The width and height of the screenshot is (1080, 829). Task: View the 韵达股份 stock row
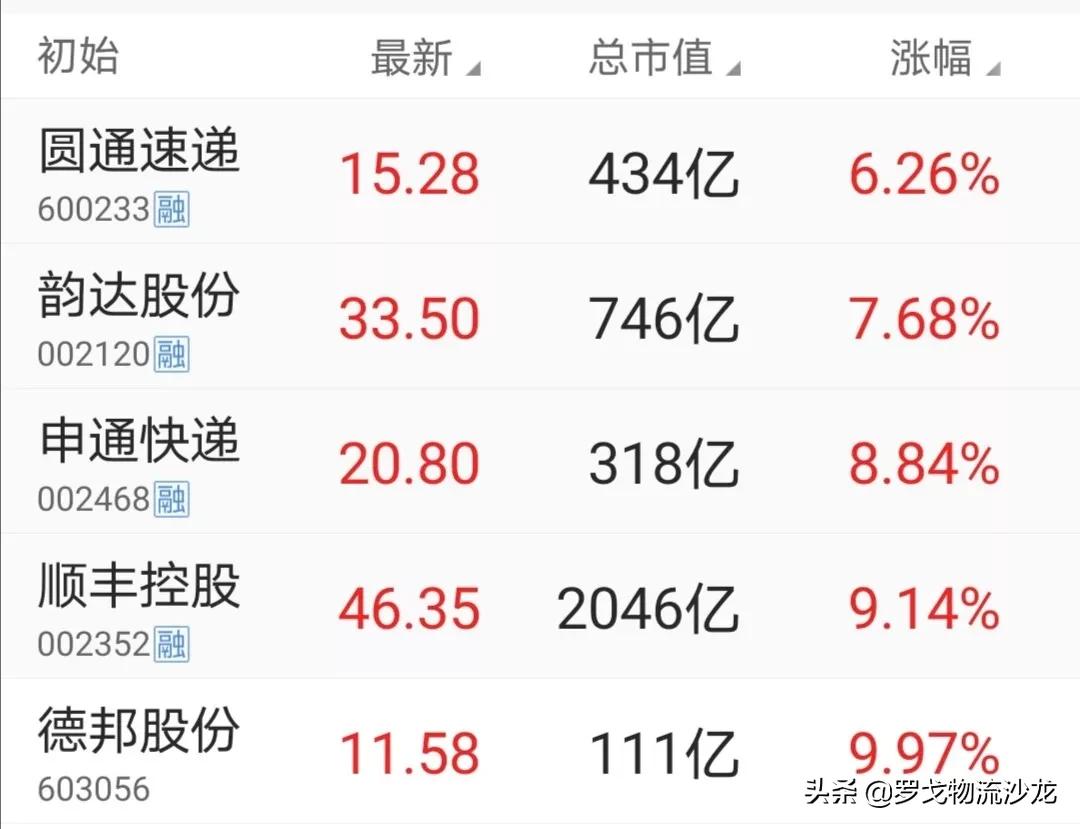point(140,298)
